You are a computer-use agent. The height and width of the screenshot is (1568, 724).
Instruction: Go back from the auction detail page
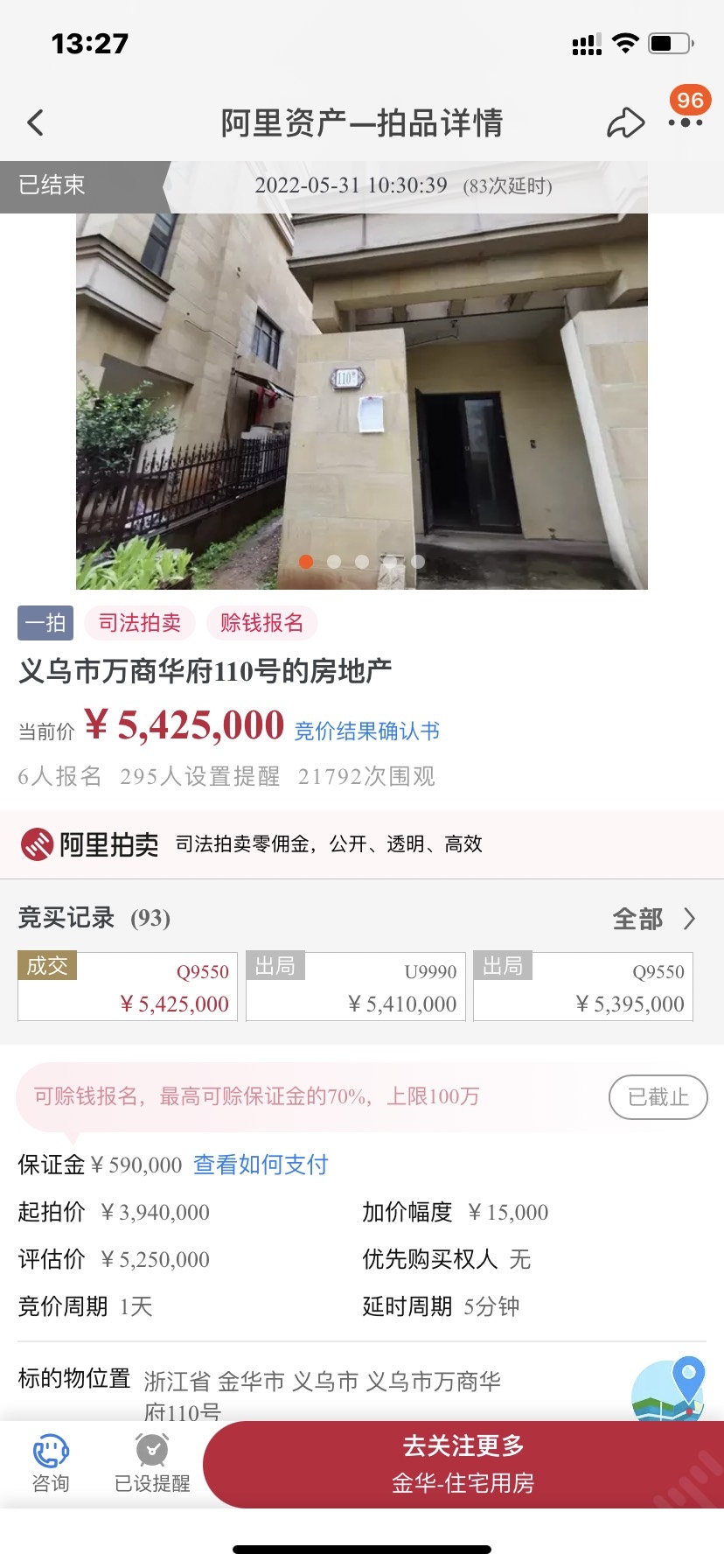pyautogui.click(x=35, y=123)
